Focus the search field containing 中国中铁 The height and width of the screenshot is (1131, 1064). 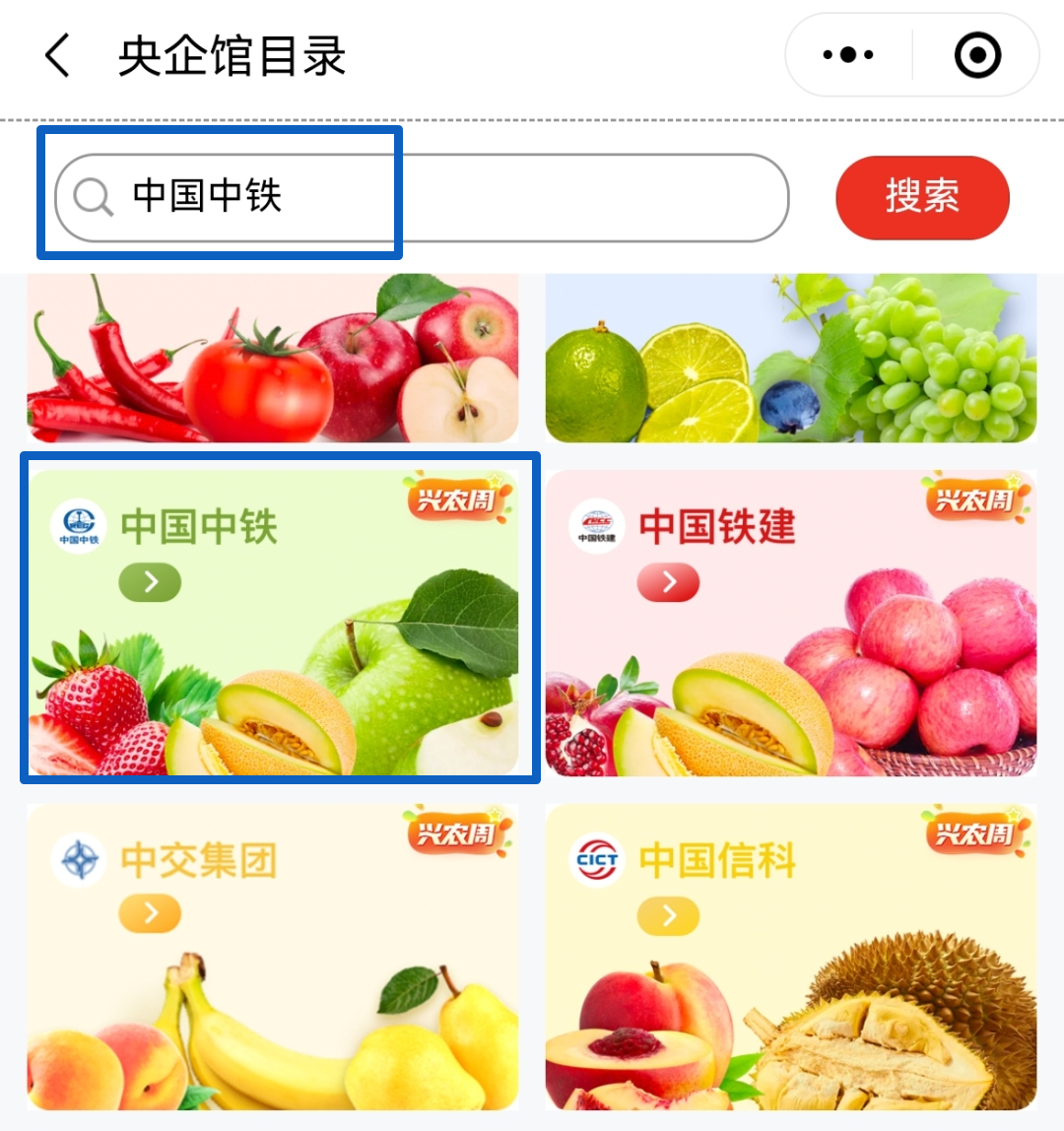422,197
